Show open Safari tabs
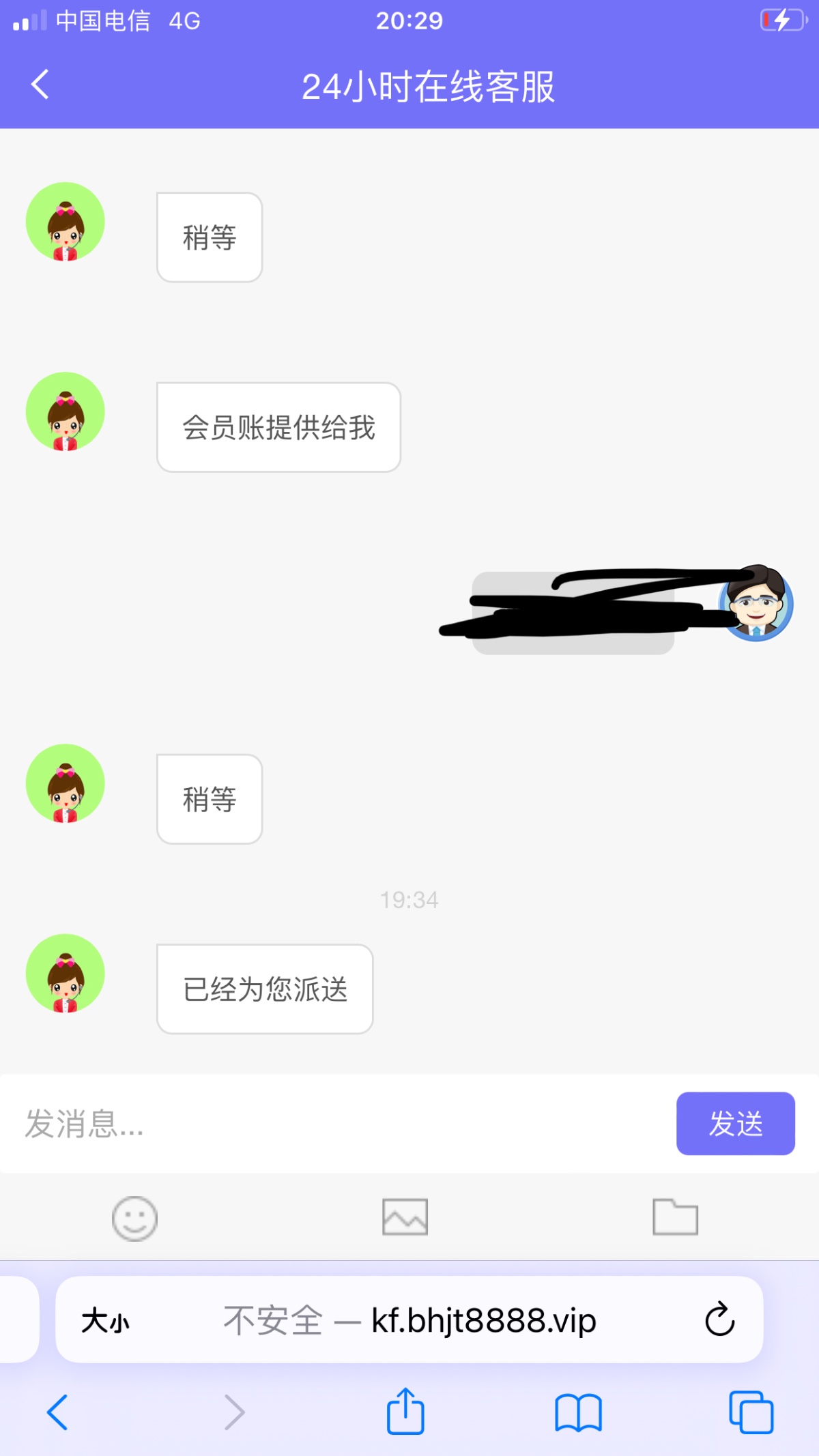Viewport: 819px width, 1456px height. click(751, 1412)
